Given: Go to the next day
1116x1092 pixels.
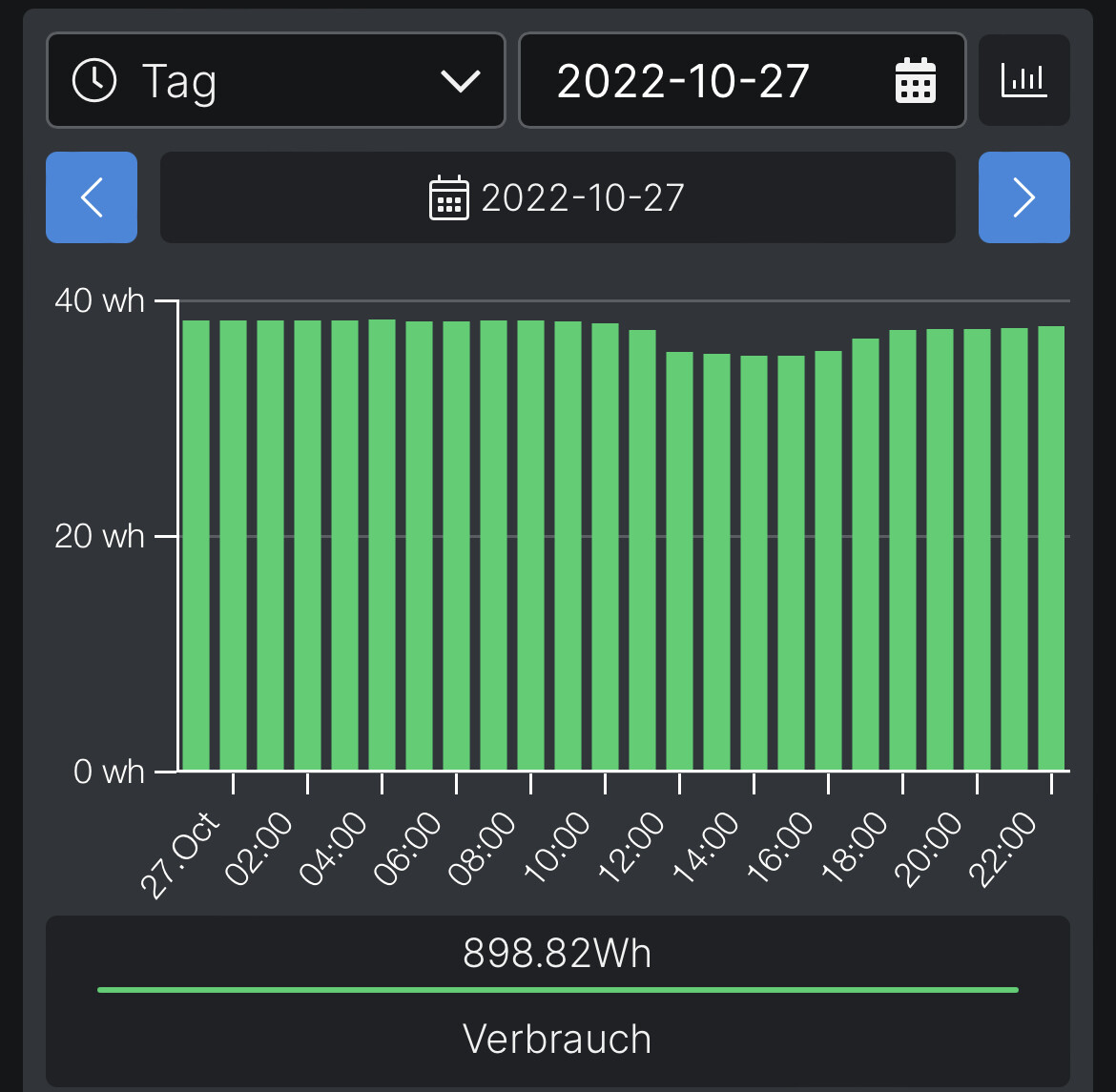Looking at the screenshot, I should [x=1023, y=197].
